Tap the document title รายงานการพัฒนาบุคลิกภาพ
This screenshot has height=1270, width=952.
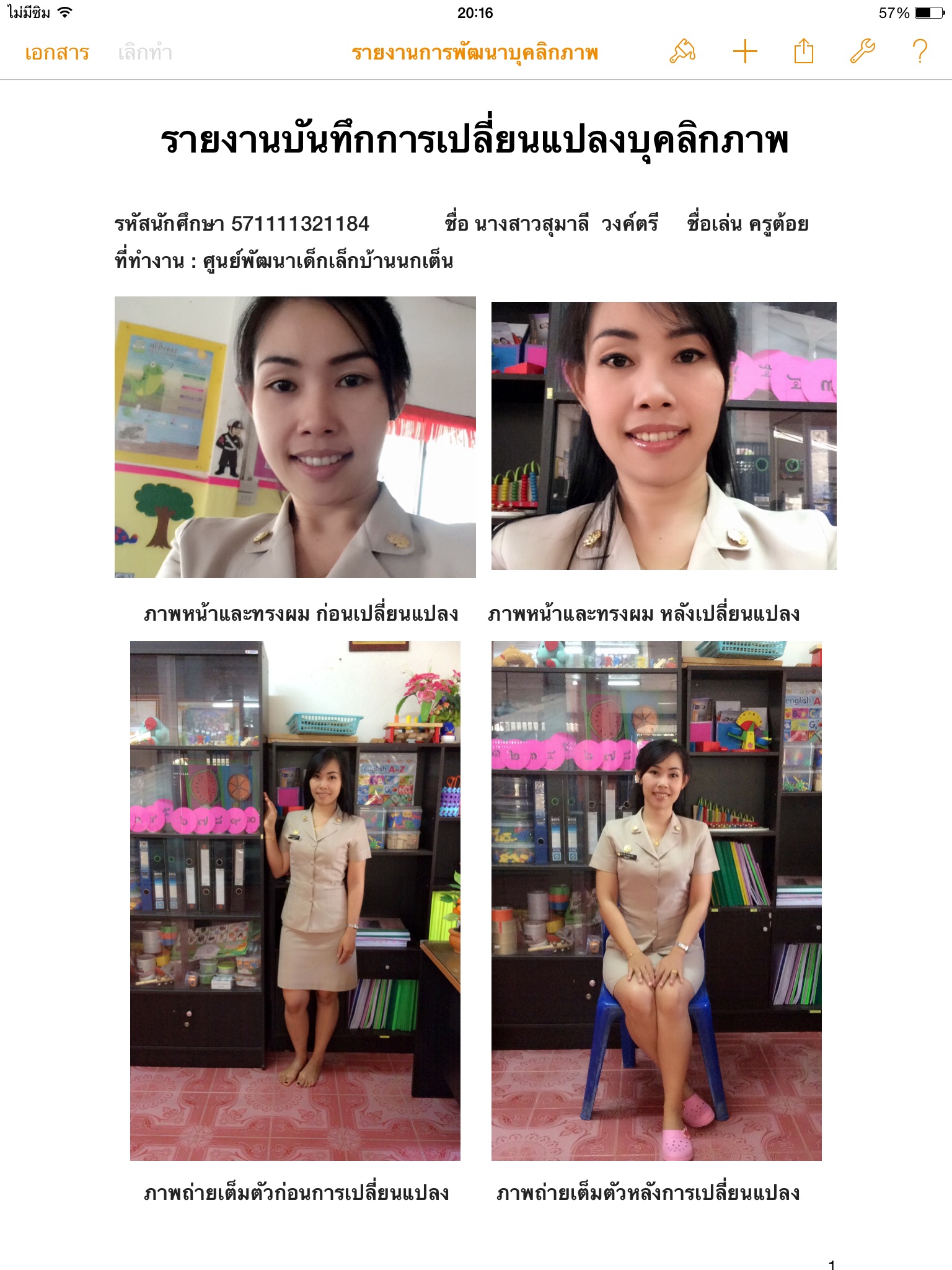(x=475, y=53)
